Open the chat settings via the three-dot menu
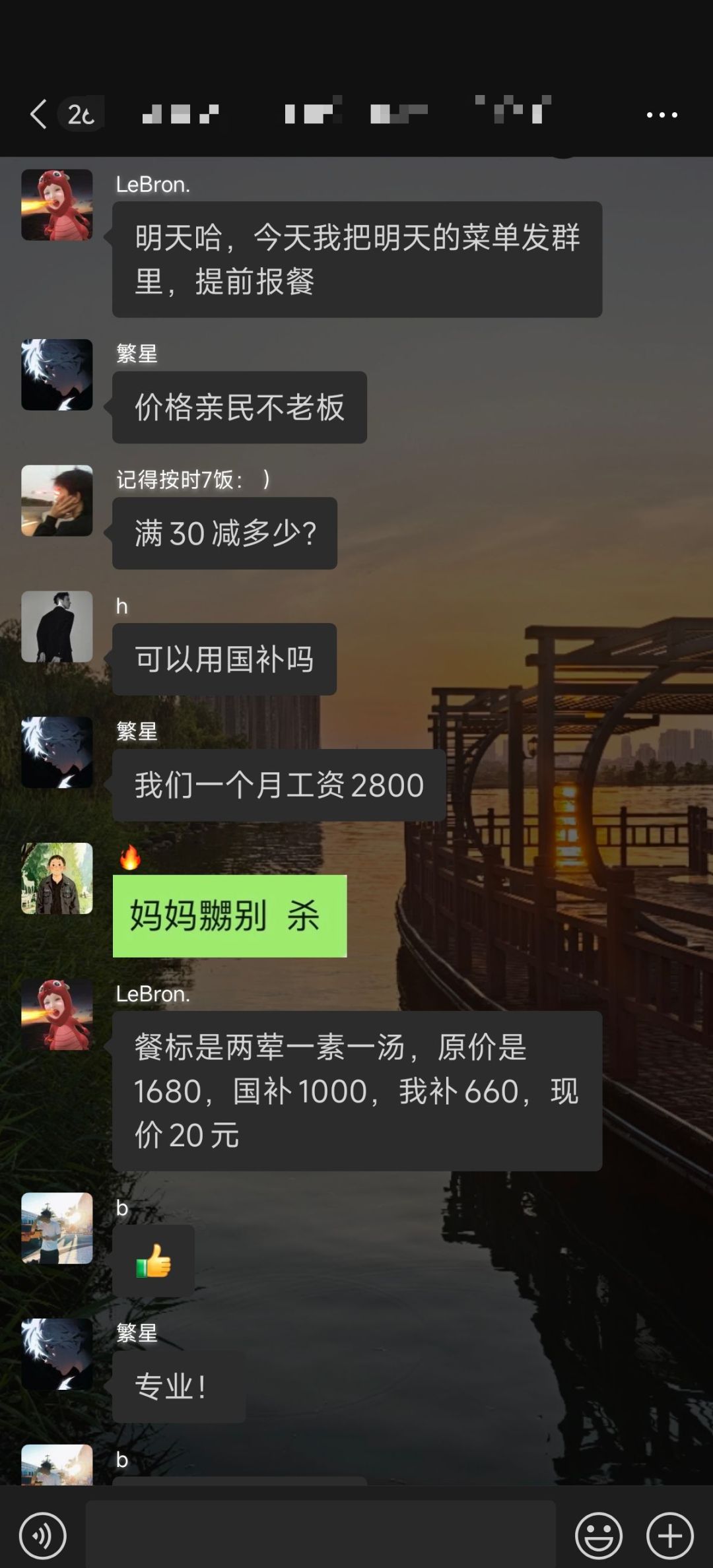The image size is (713, 1568). coord(662,114)
